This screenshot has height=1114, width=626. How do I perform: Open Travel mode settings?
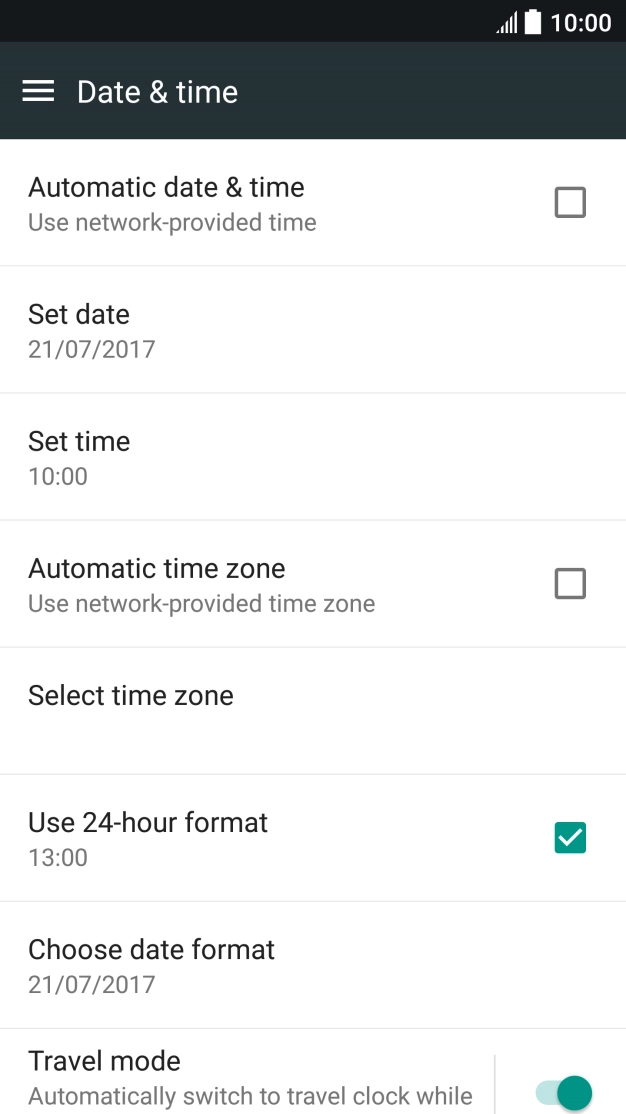(250, 1077)
